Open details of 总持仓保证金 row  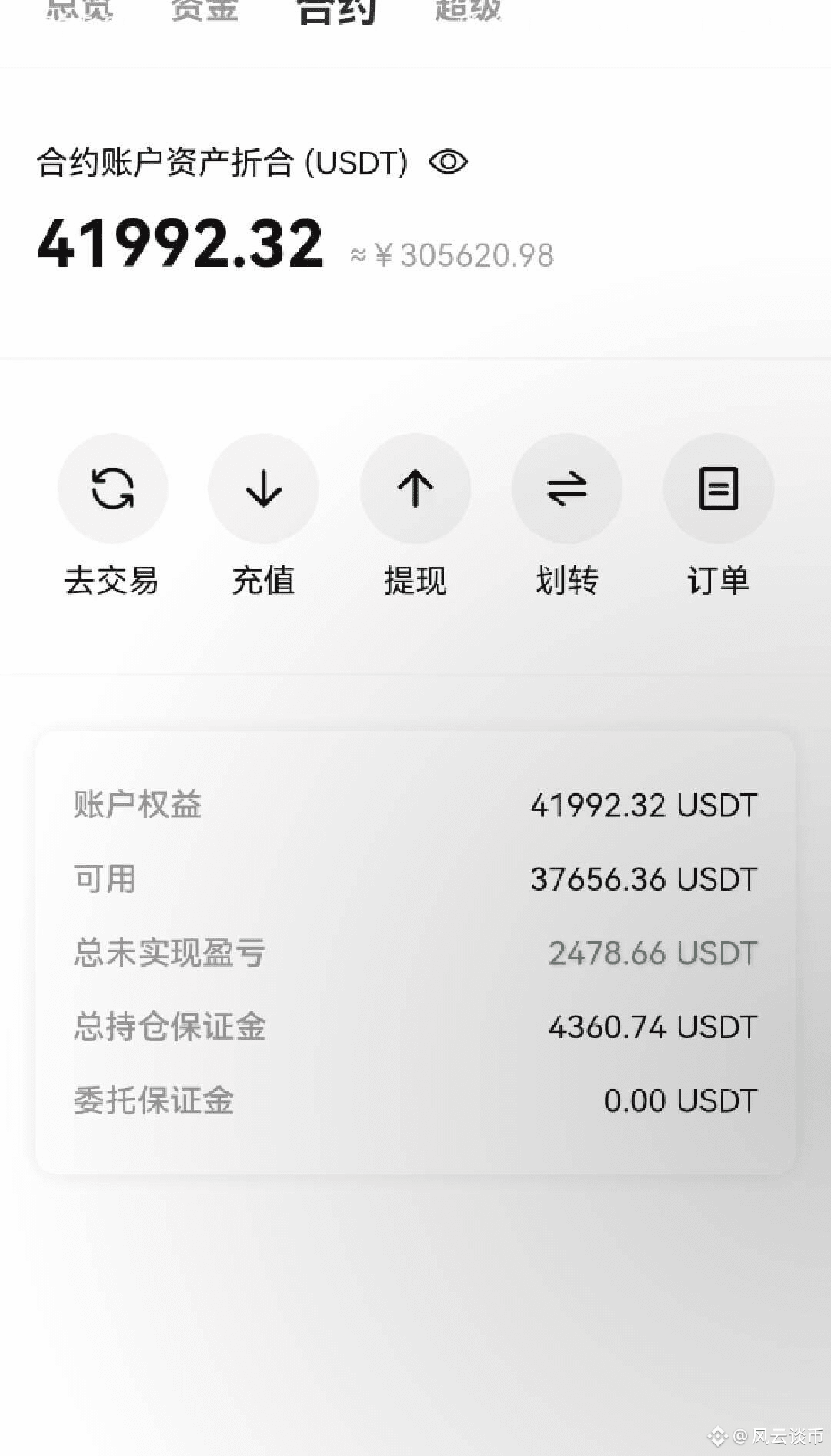coord(415,1027)
